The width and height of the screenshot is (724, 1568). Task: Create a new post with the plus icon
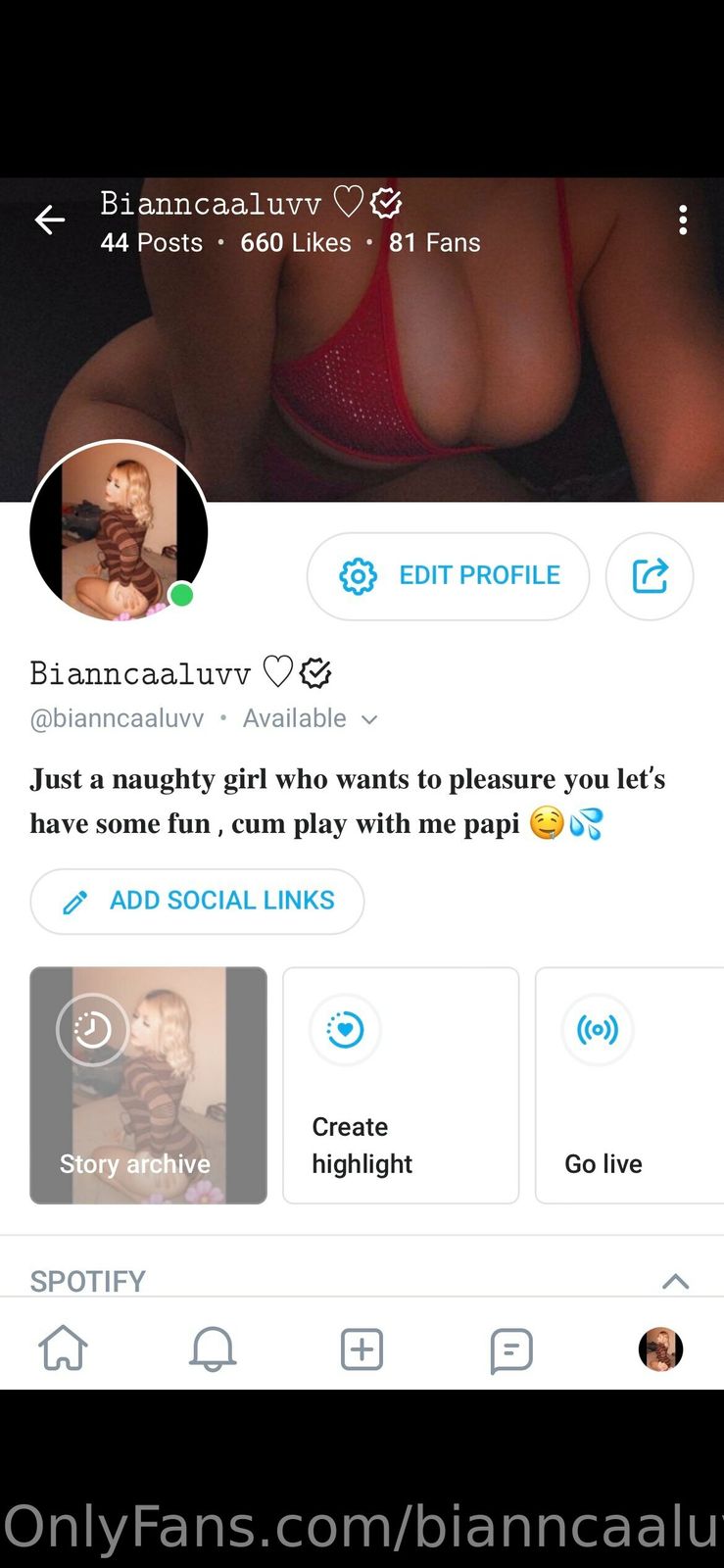coord(362,1348)
